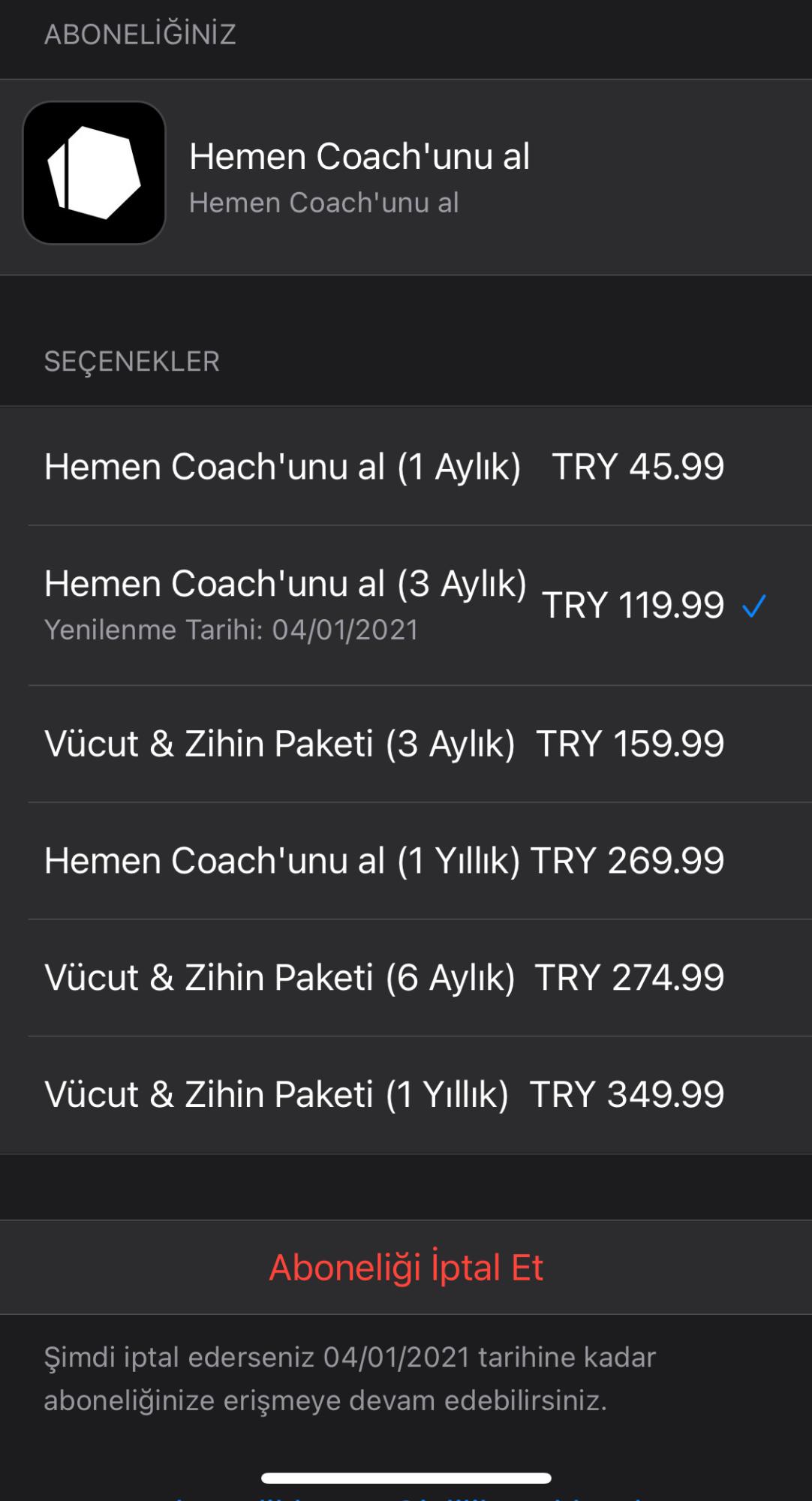
Task: Select Hemen Coach'unu al (3 Aylık) plan
Action: tap(406, 605)
